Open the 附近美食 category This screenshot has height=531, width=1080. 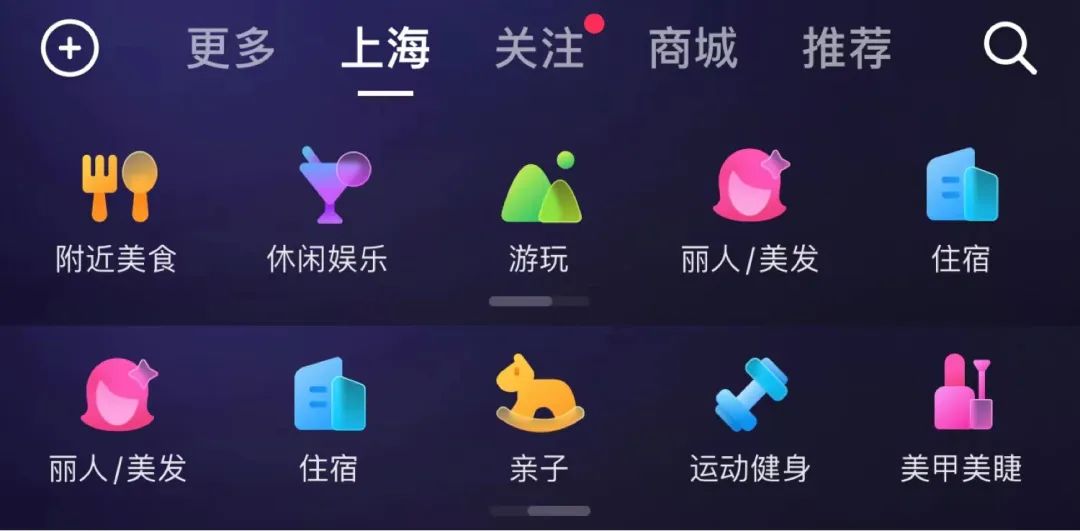point(117,212)
